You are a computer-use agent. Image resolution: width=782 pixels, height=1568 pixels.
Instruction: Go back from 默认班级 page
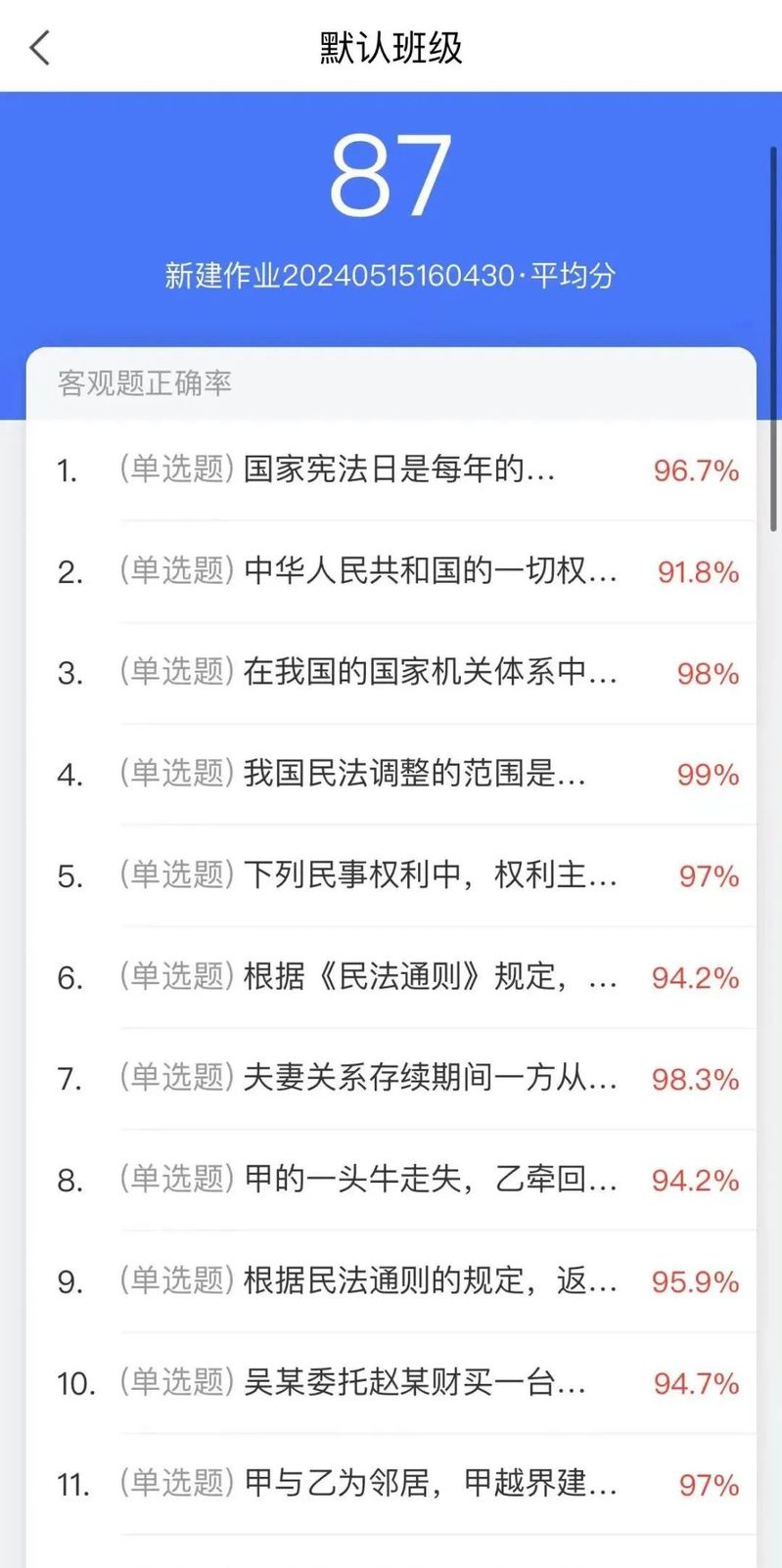(x=39, y=47)
